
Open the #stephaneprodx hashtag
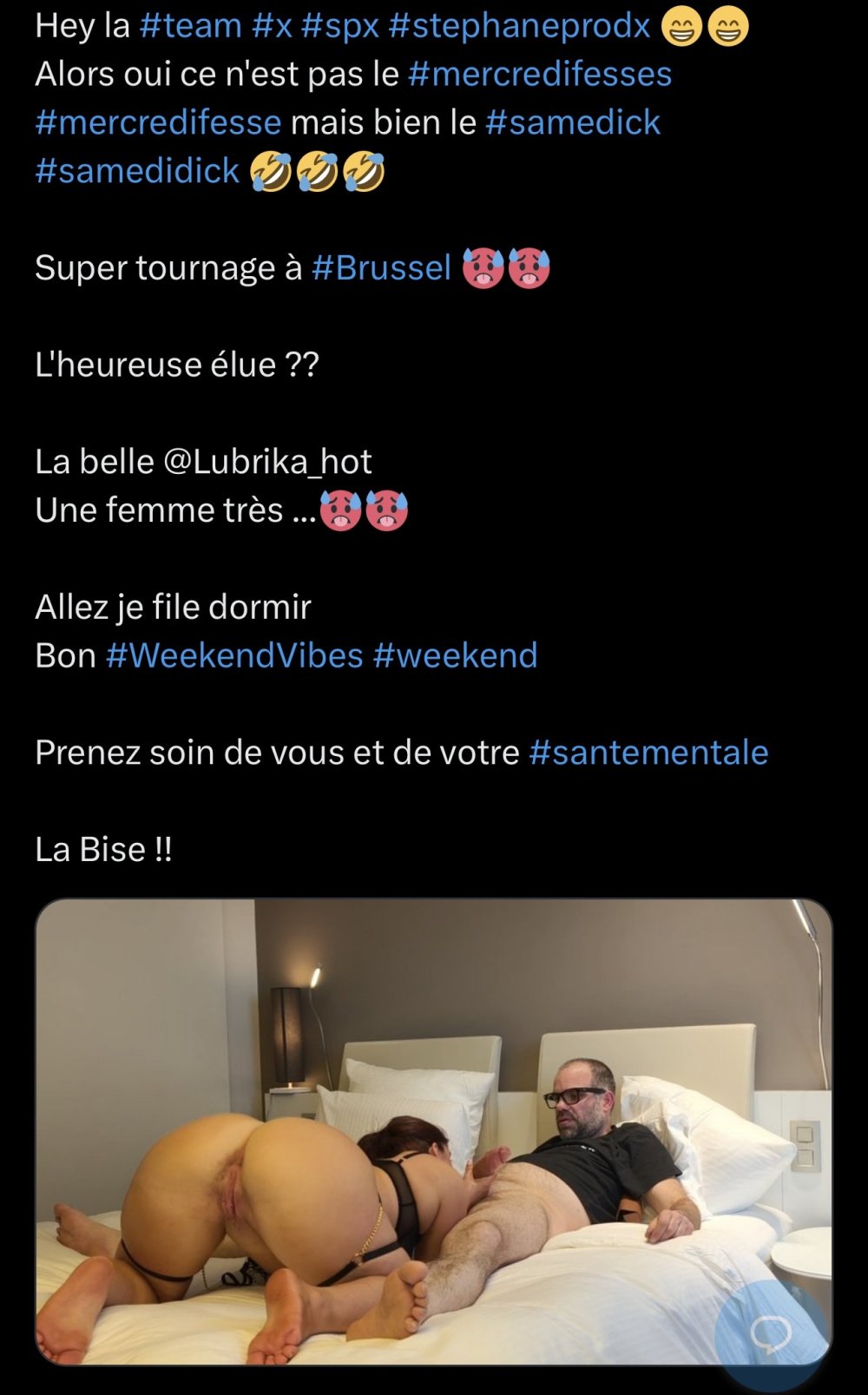tap(519, 26)
